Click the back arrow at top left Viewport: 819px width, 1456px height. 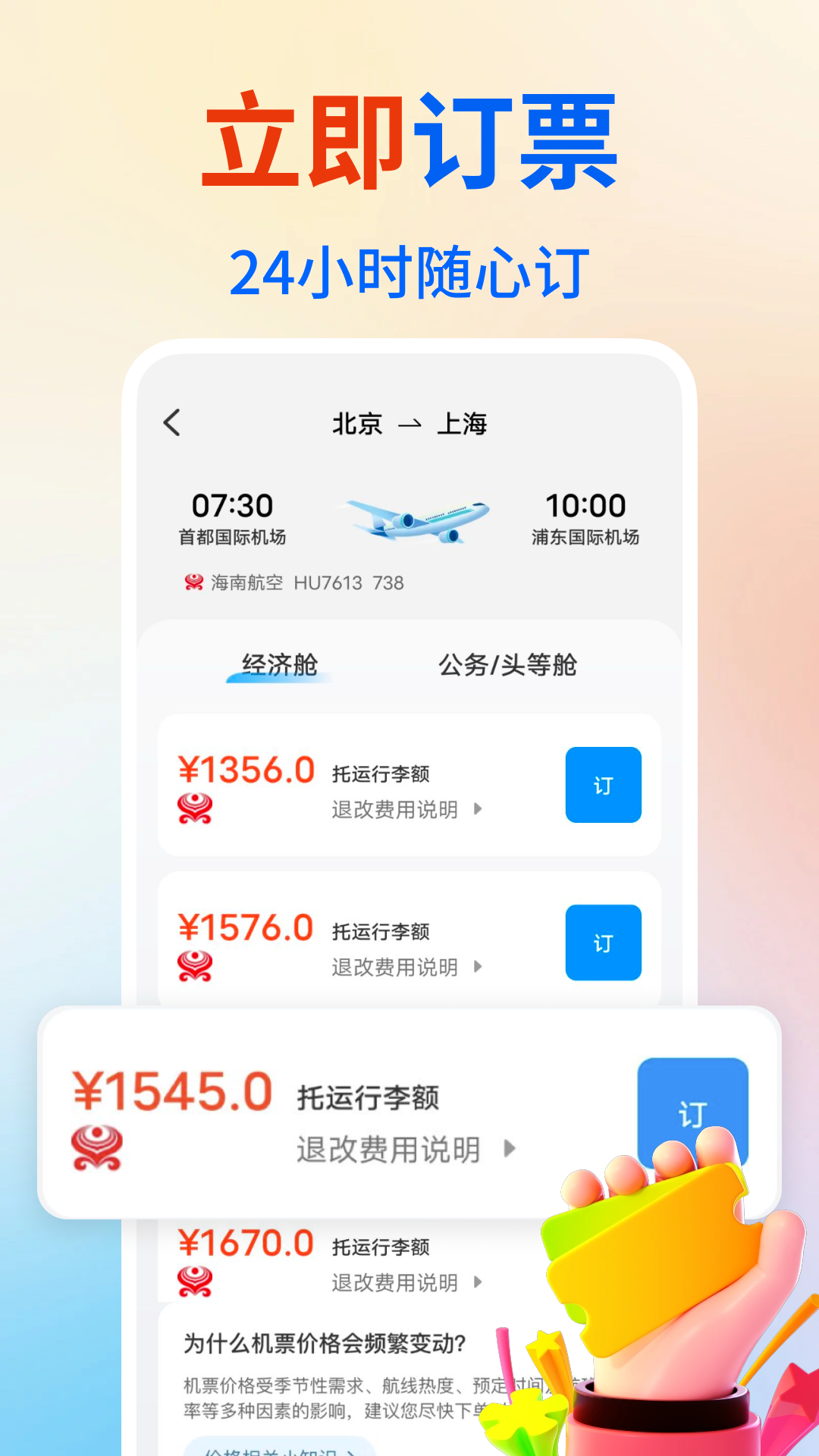coord(173,423)
